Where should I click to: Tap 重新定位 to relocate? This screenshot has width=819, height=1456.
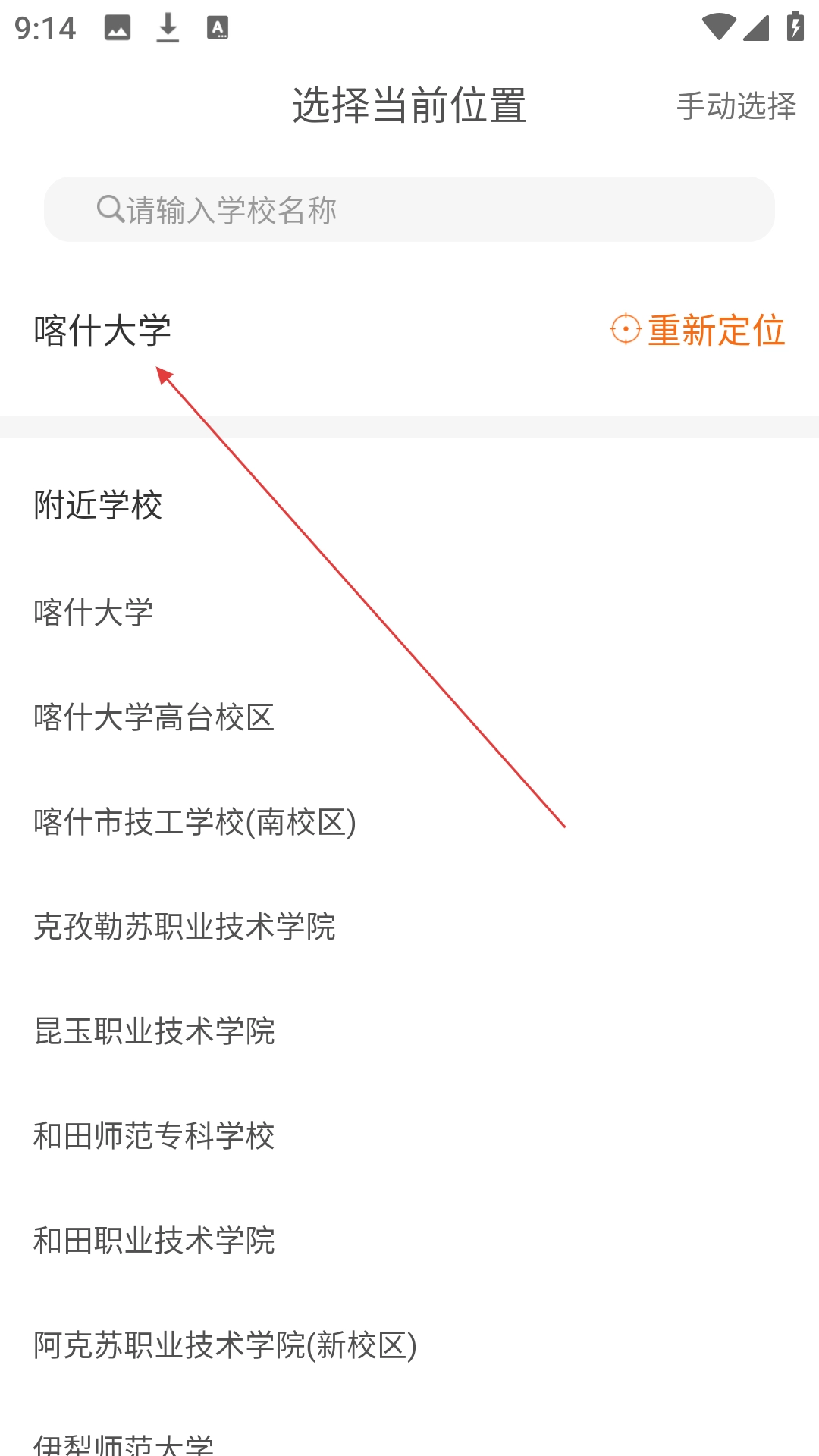pos(698,331)
